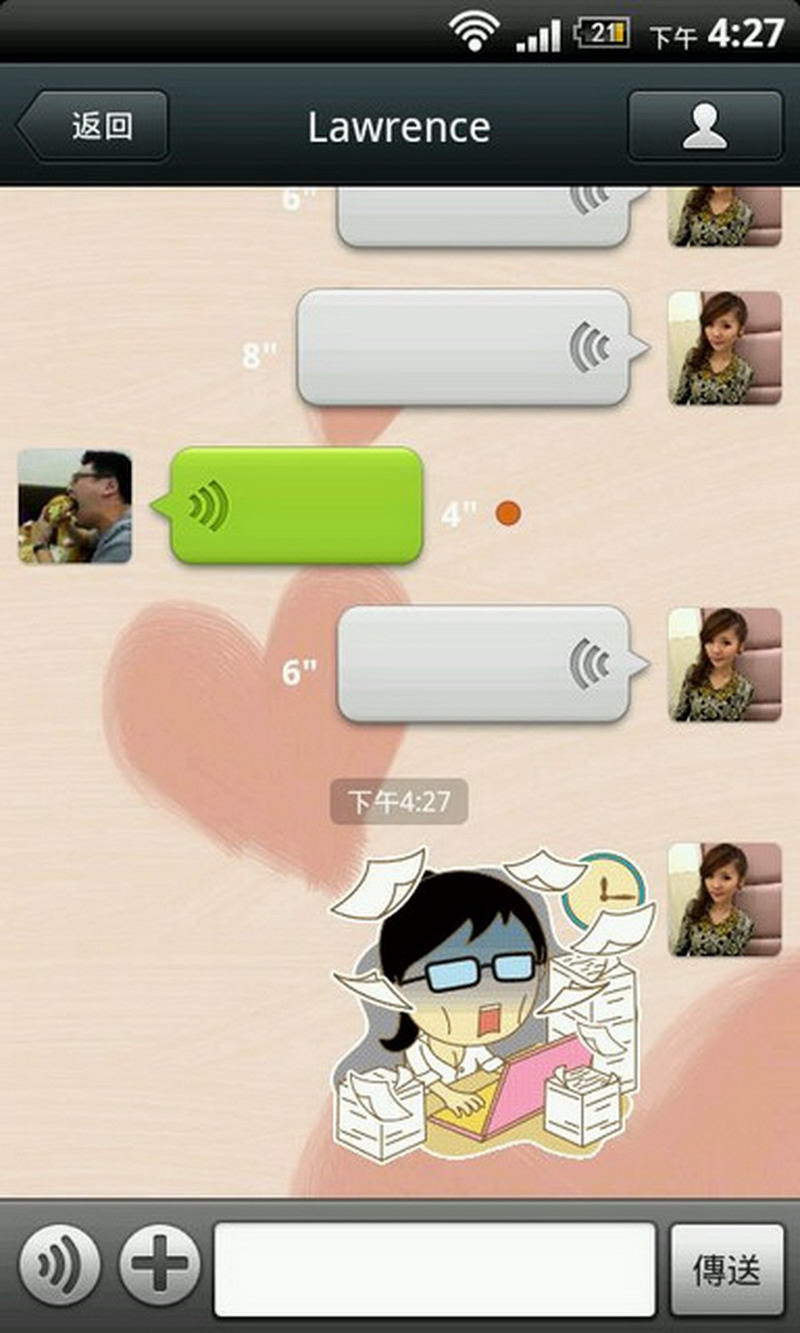Screen dimensions: 800x1333
Task: Open the plus attachment menu
Action: click(x=159, y=1268)
